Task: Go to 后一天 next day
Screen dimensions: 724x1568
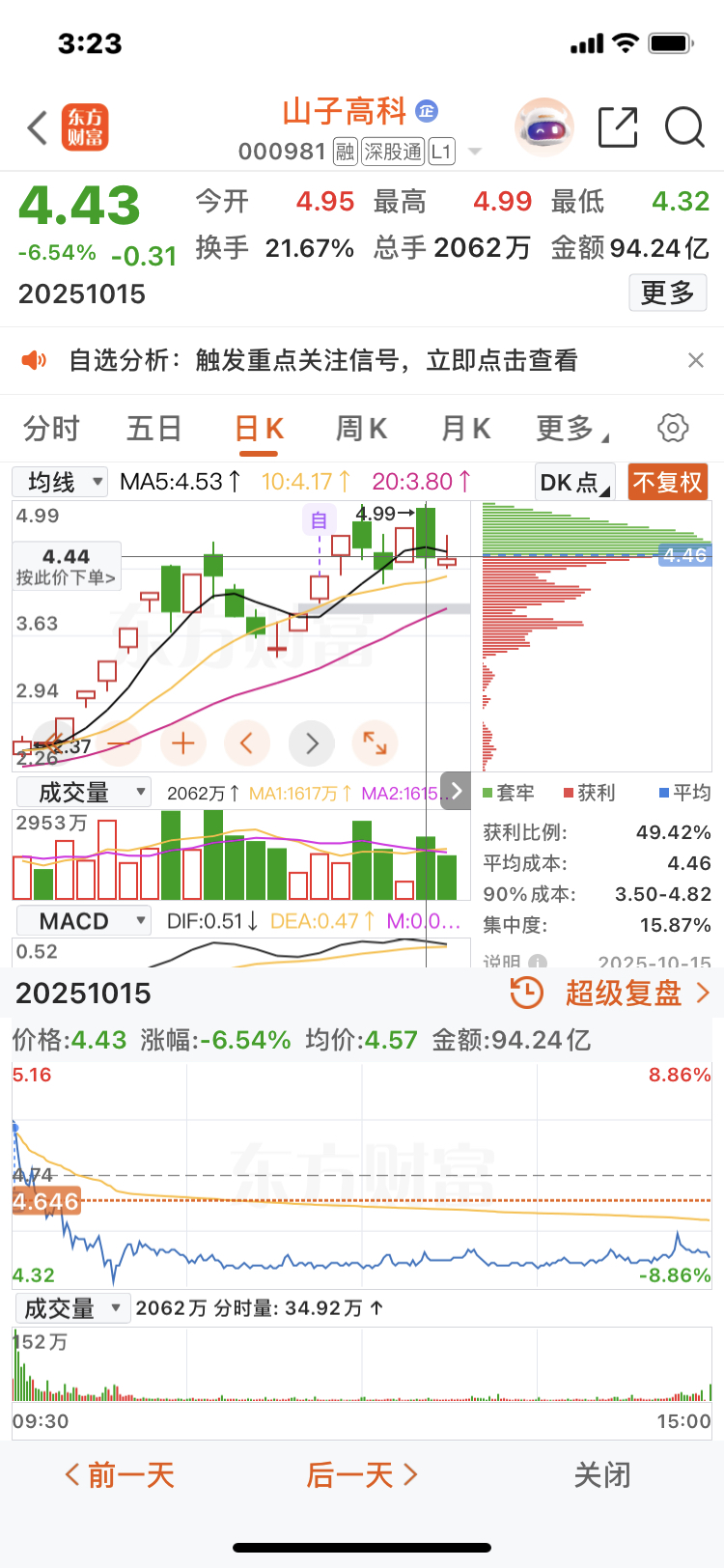Action: 361,1474
